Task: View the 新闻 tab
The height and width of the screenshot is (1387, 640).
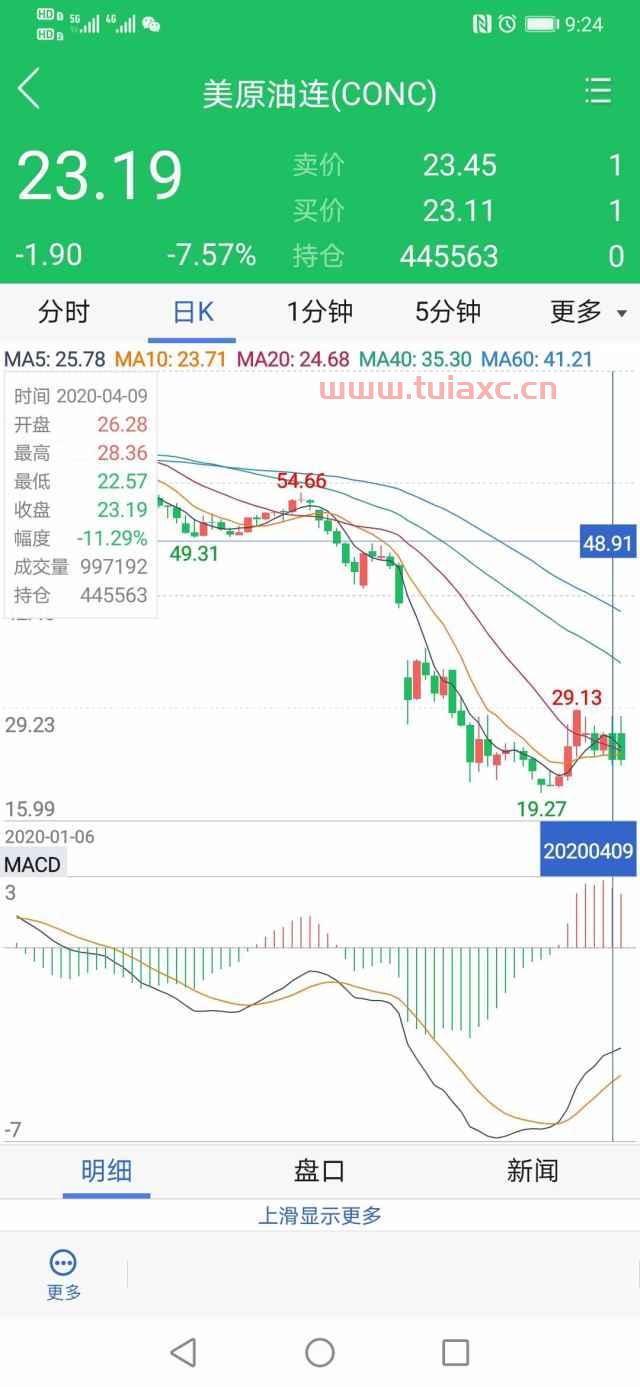Action: click(532, 1171)
